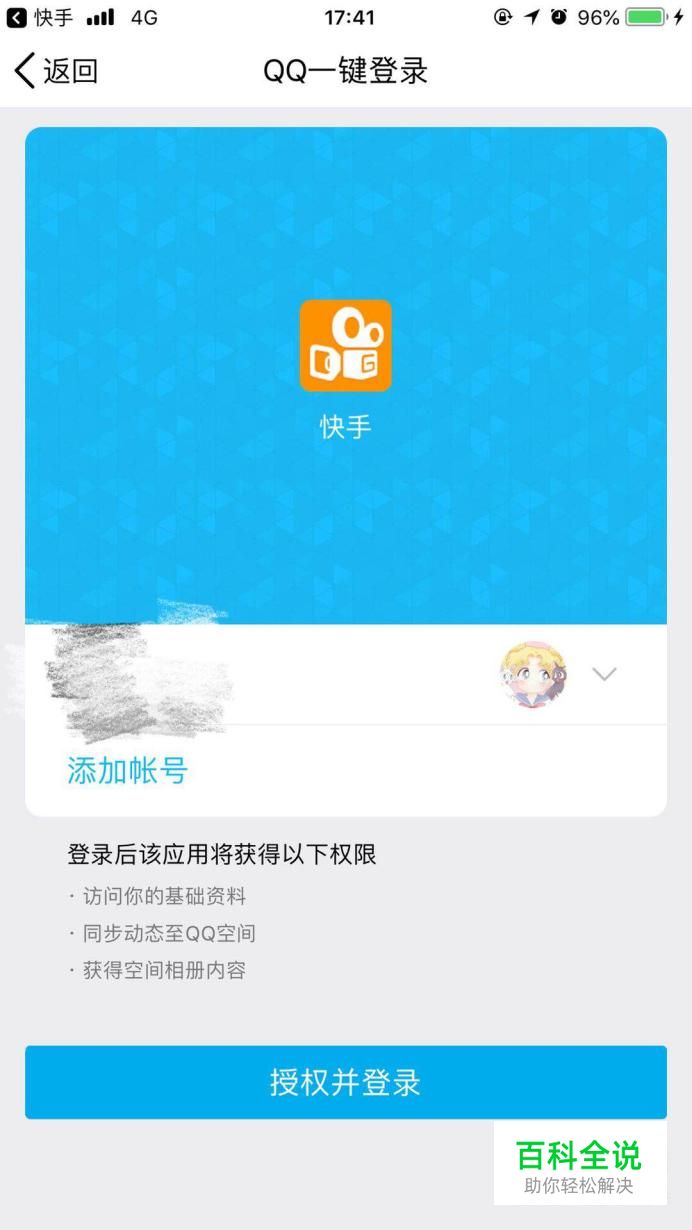Go back using the 返回 button

pyautogui.click(x=56, y=71)
